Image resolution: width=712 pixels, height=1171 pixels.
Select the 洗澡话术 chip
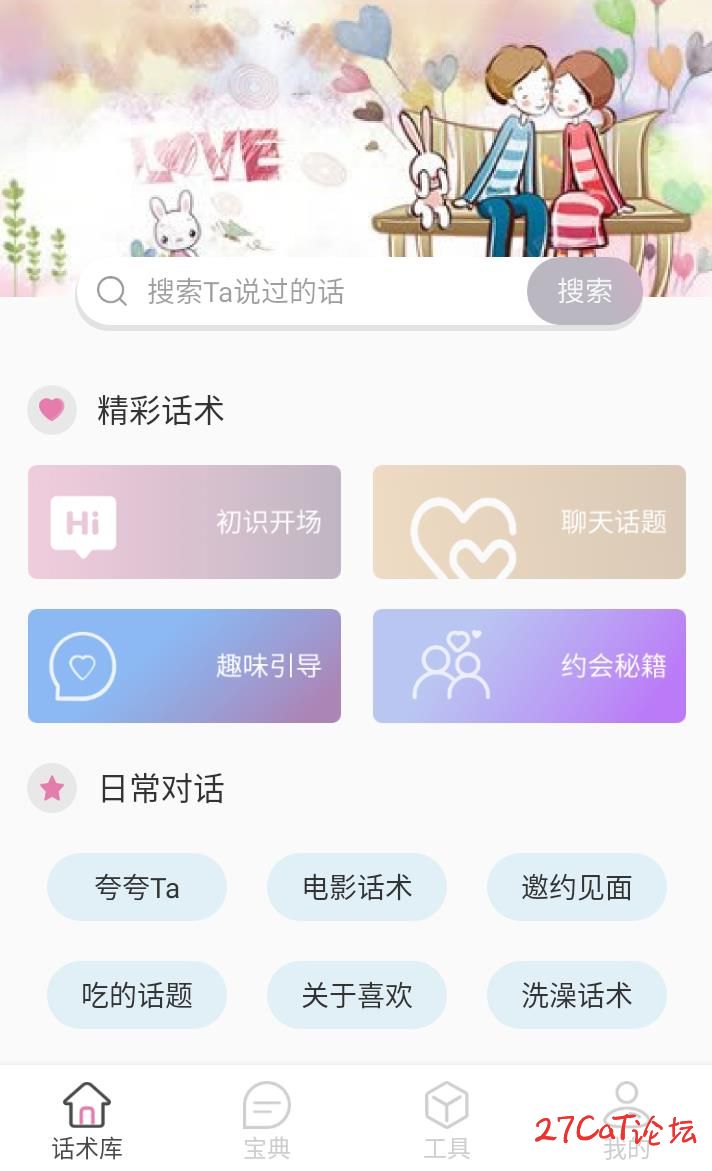pos(577,995)
